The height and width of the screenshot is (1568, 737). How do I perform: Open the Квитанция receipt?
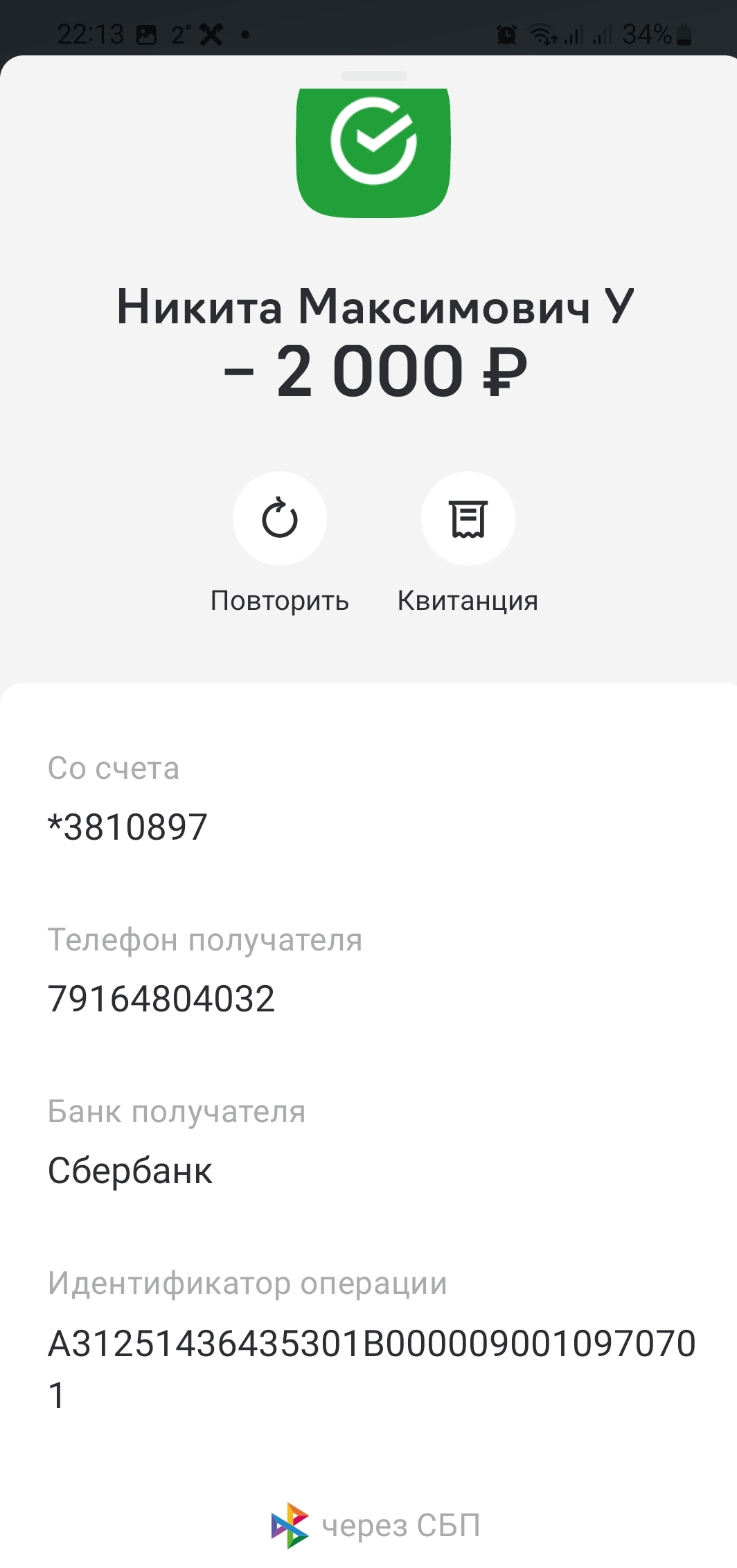468,519
